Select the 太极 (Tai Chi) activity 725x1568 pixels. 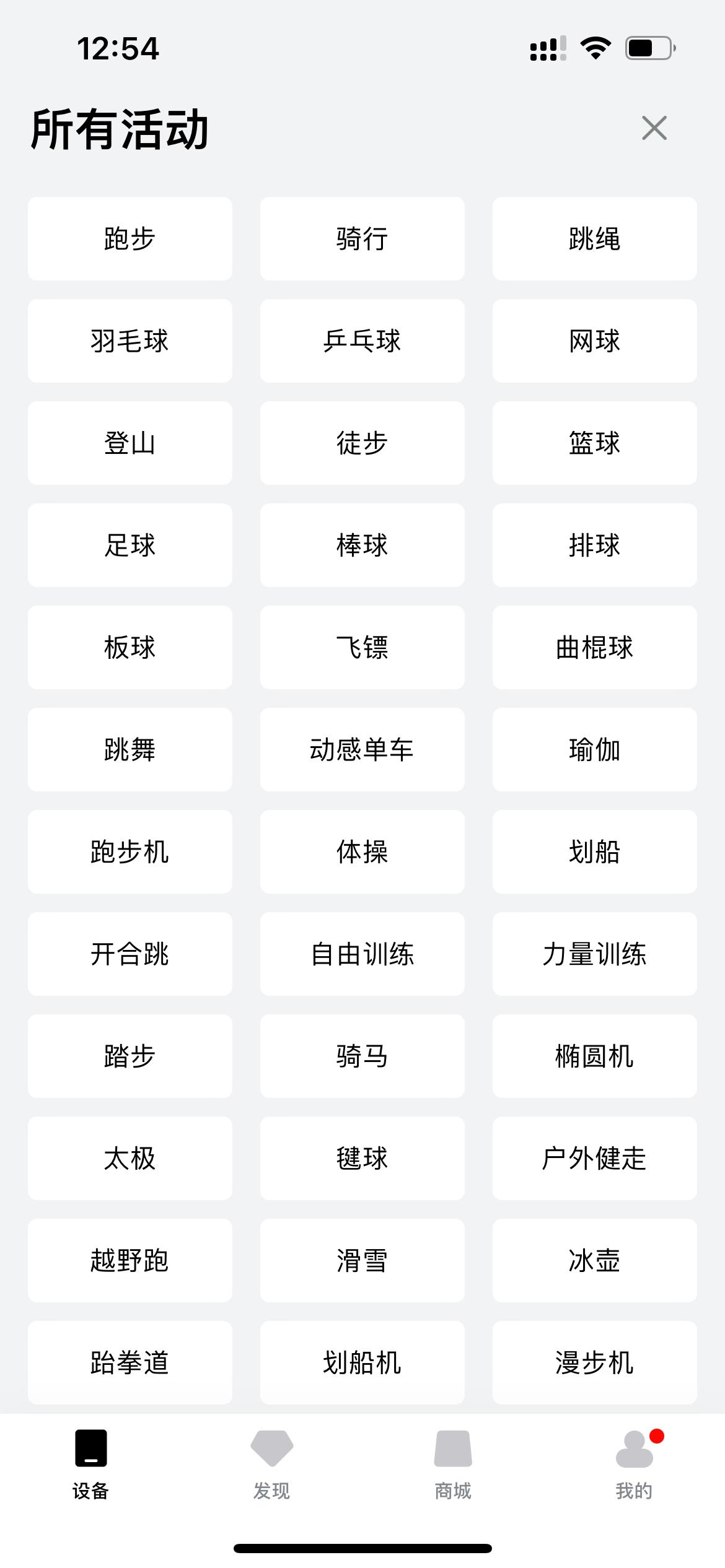tap(130, 1159)
